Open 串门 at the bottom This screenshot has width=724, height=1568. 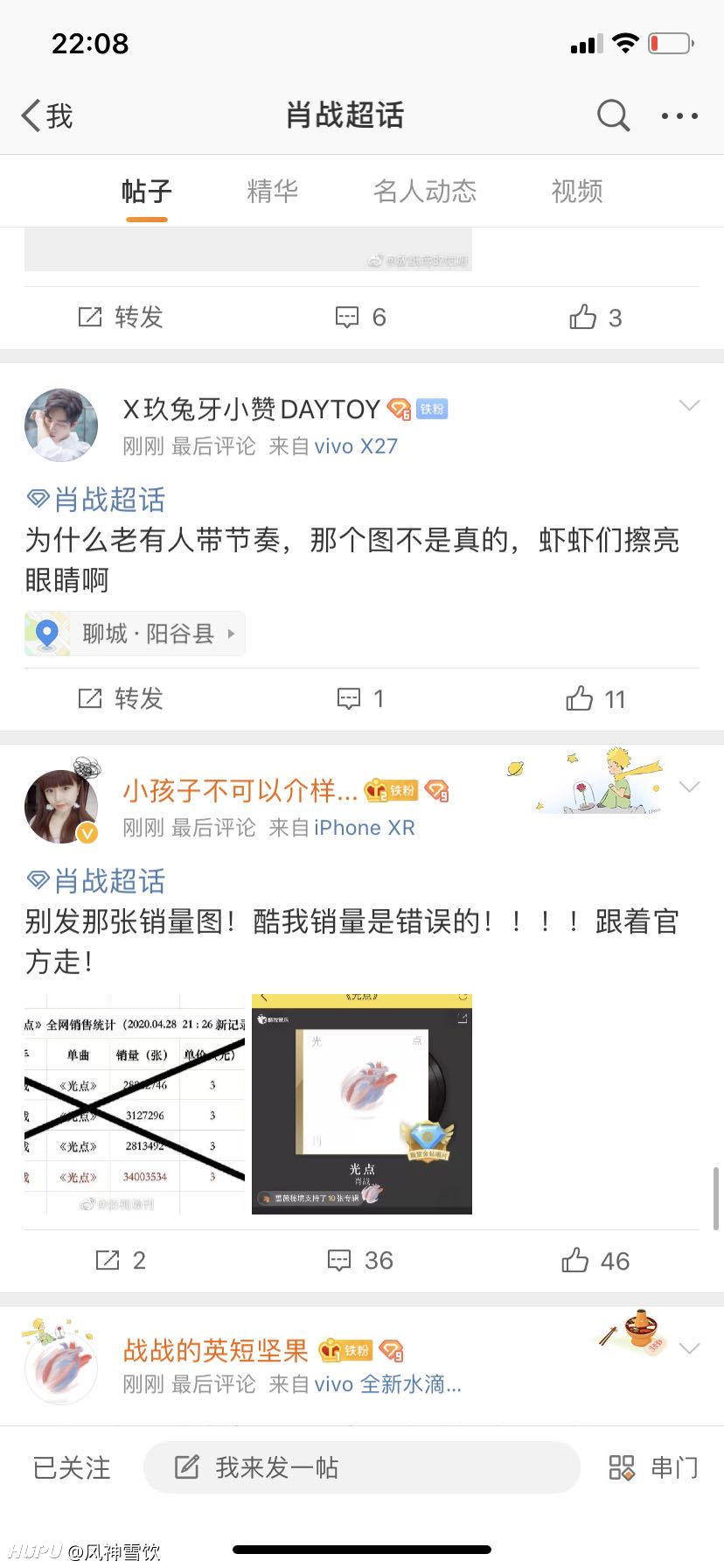pos(653,1467)
